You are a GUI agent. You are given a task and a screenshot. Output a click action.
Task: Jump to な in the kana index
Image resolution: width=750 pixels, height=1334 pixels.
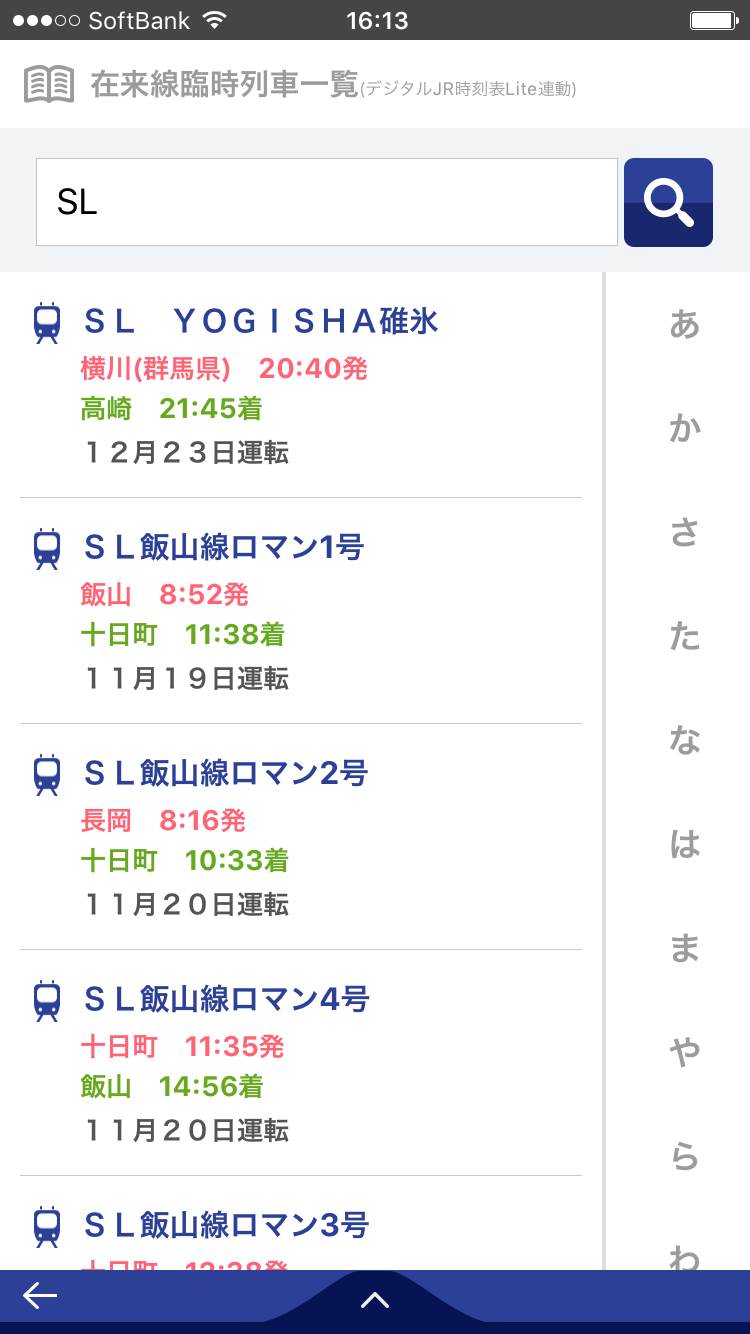(x=684, y=741)
